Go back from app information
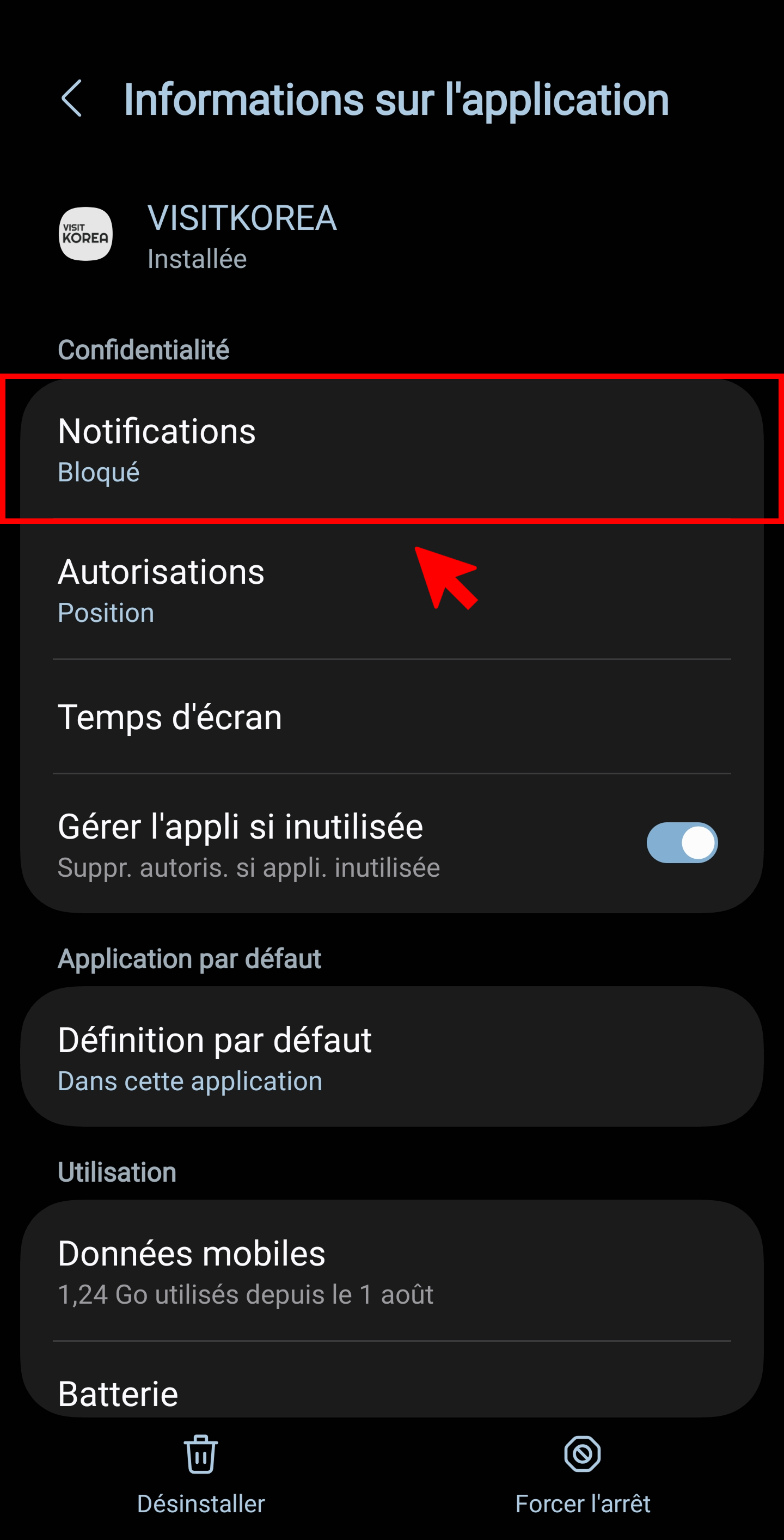Viewport: 784px width, 1540px height. pyautogui.click(x=72, y=99)
